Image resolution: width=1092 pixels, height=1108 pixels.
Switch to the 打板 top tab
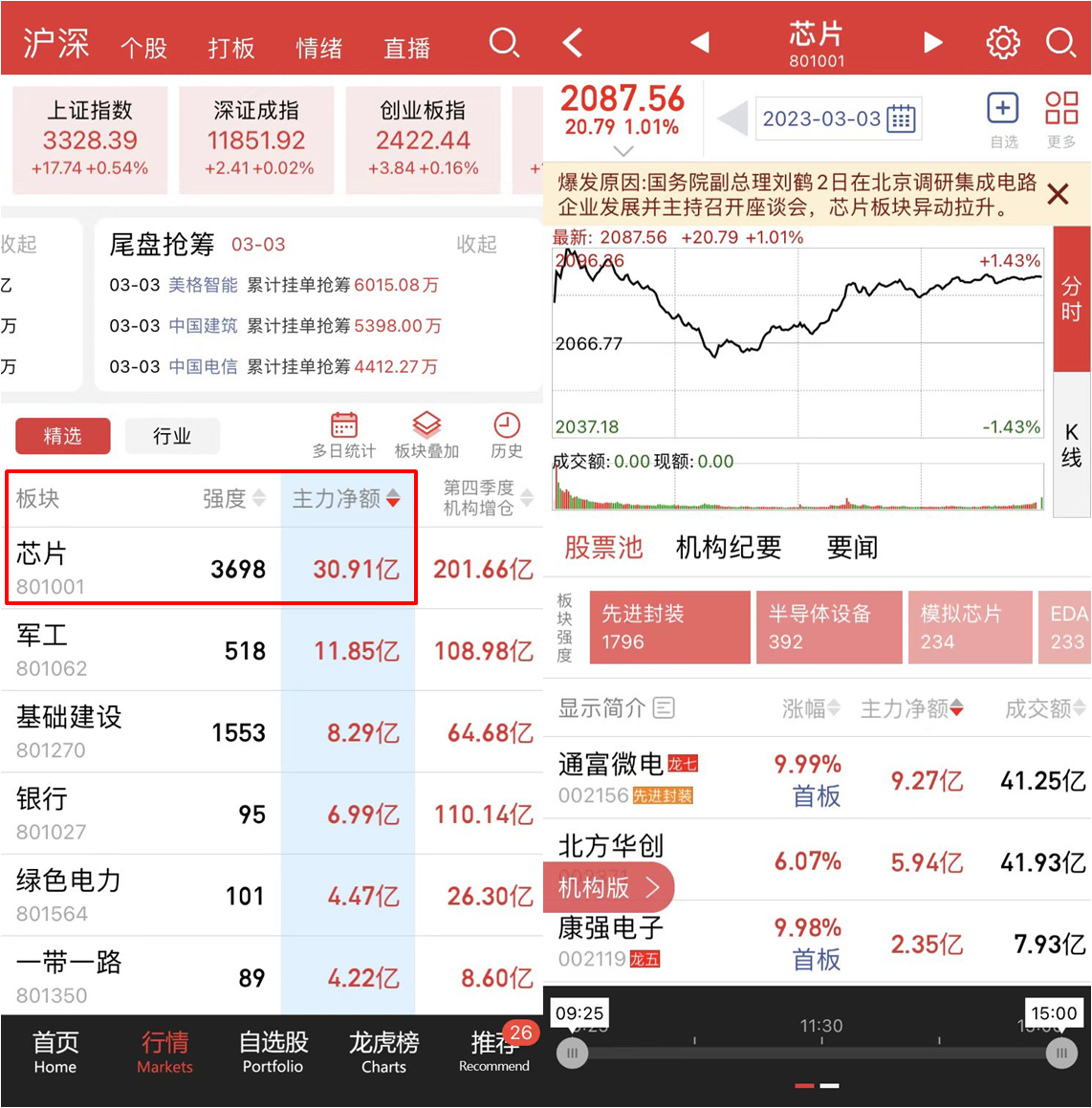pyautogui.click(x=231, y=47)
